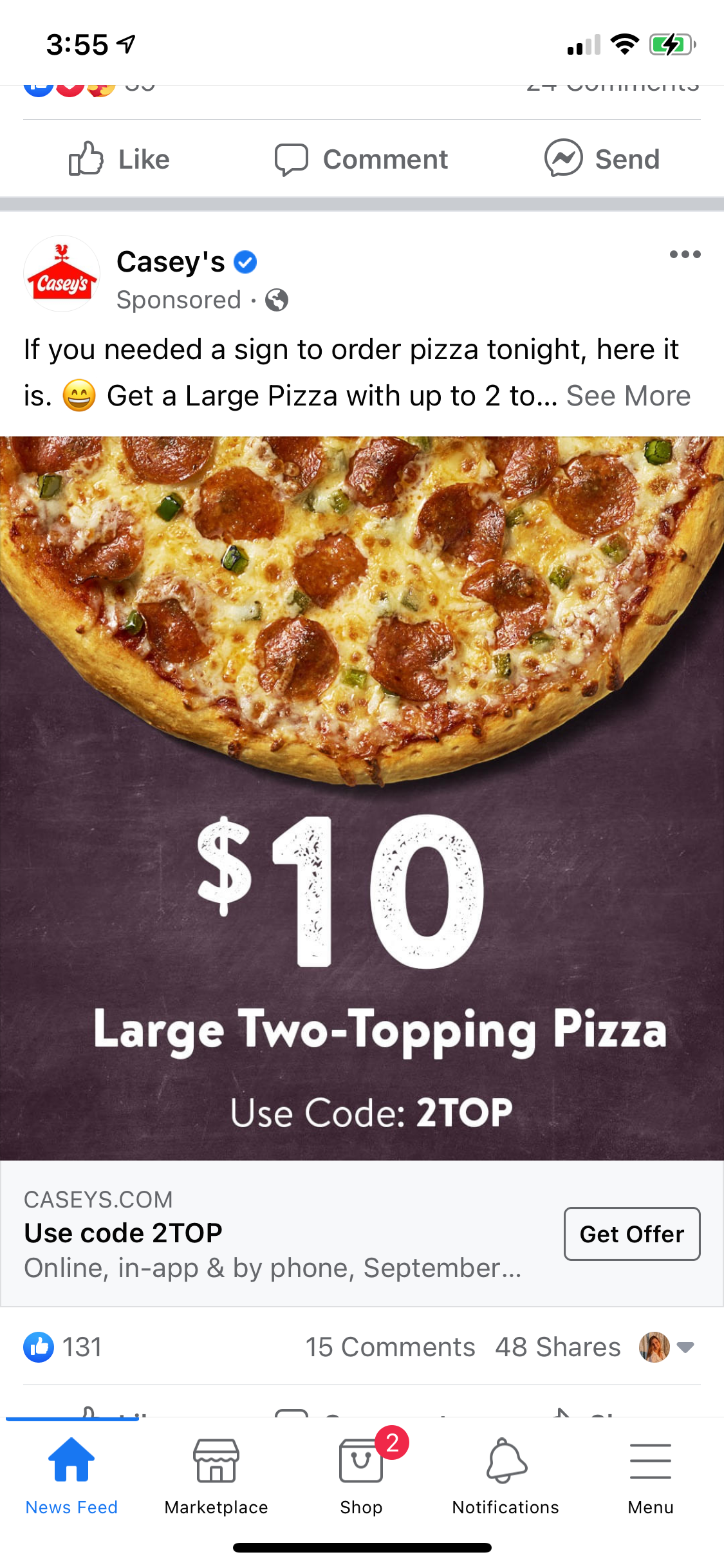724x1568 pixels.
Task: Send the previous post via Messenger
Action: [x=602, y=159]
